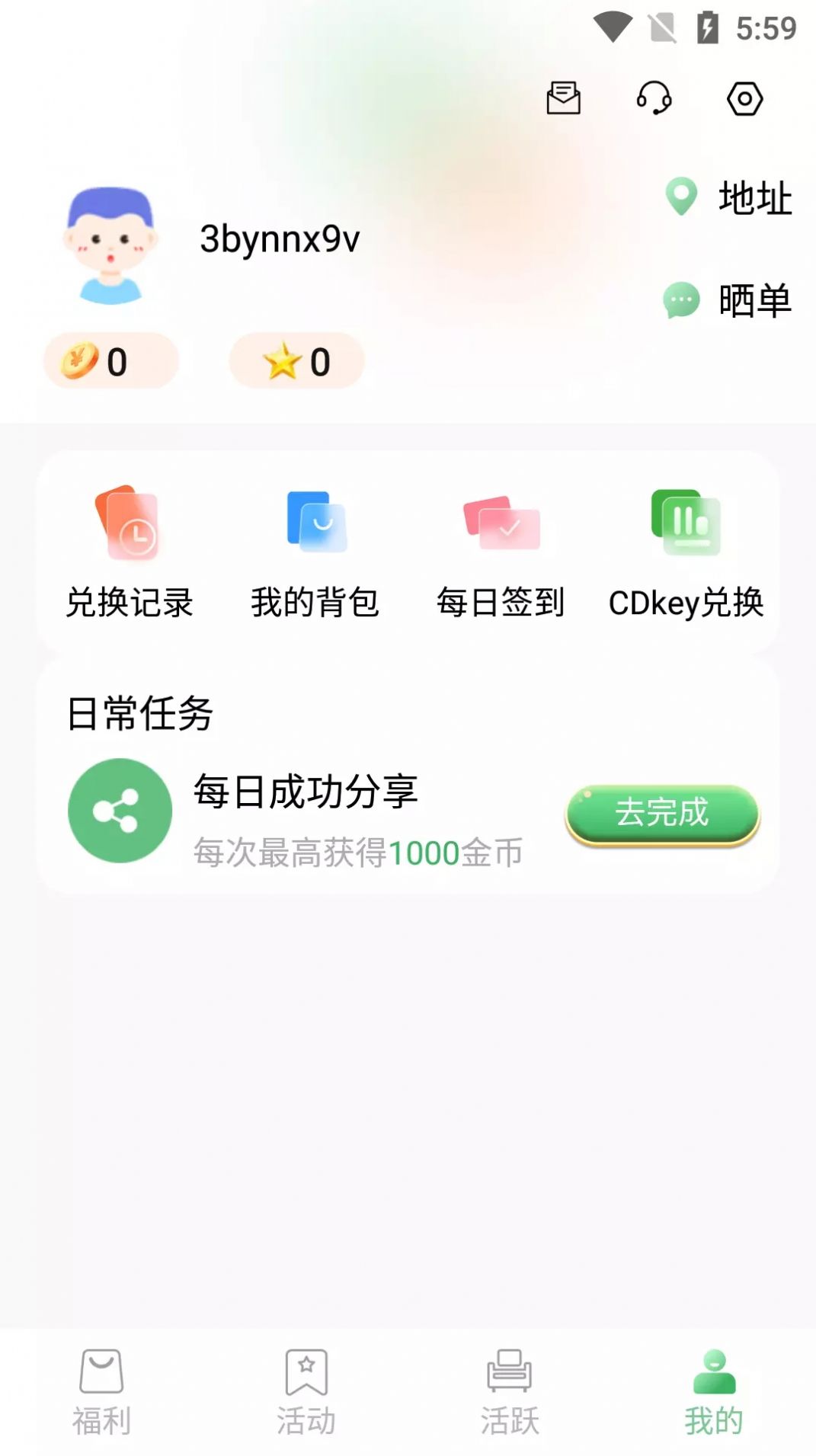
Task: Open settings hexagon icon
Action: (x=744, y=98)
